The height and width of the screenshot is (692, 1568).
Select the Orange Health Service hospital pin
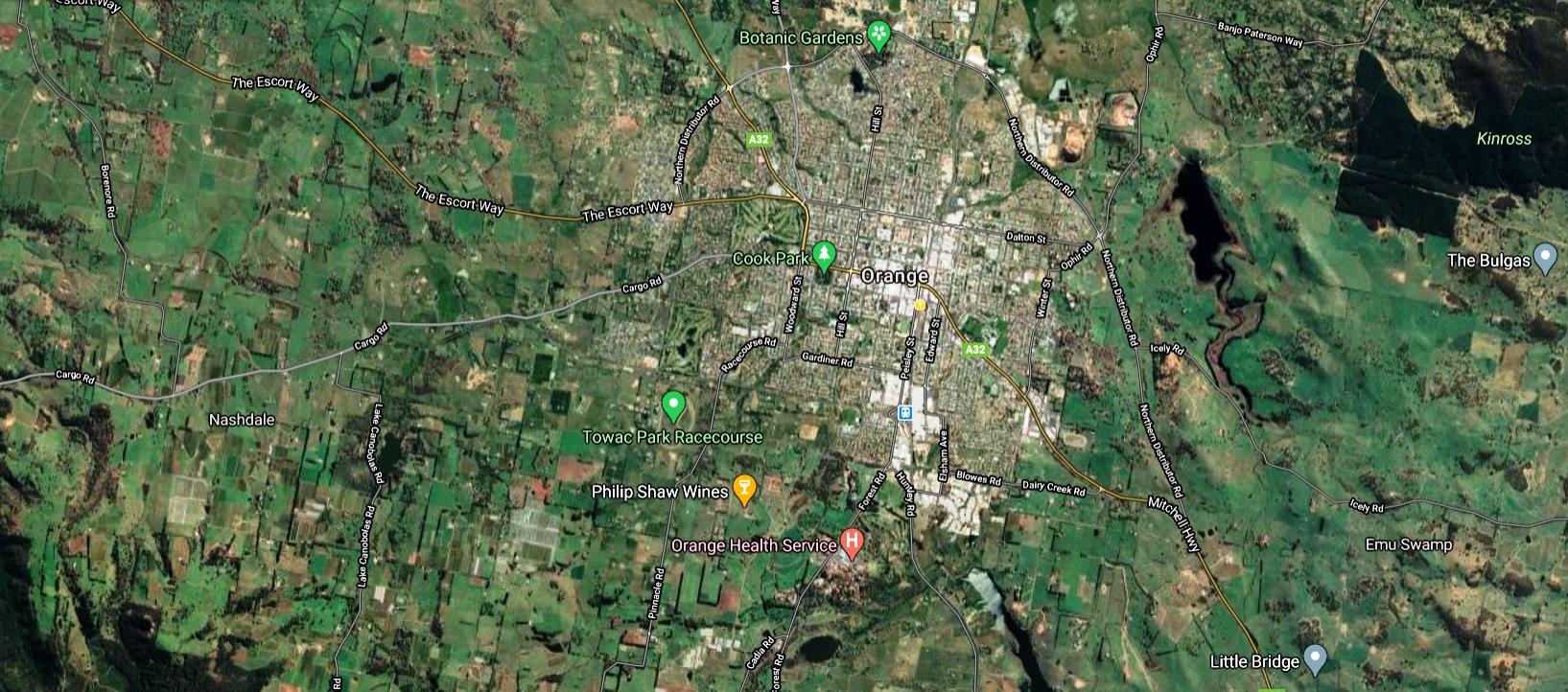[851, 543]
